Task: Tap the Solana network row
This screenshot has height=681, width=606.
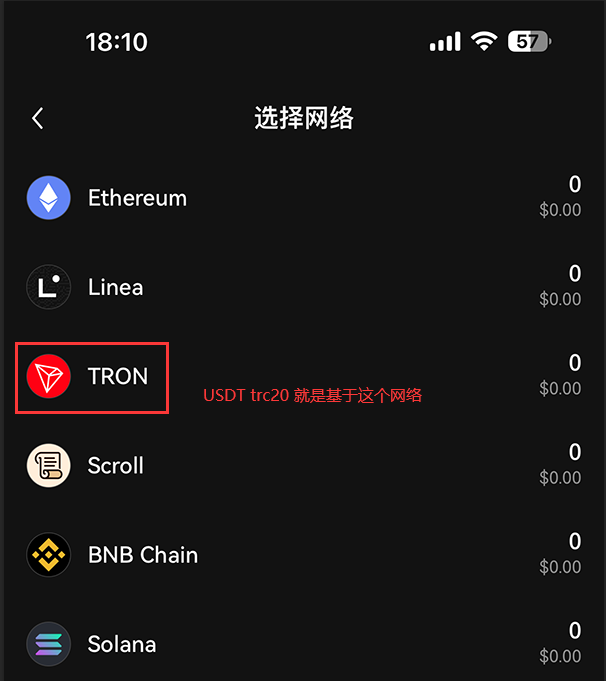Action: pos(121,644)
